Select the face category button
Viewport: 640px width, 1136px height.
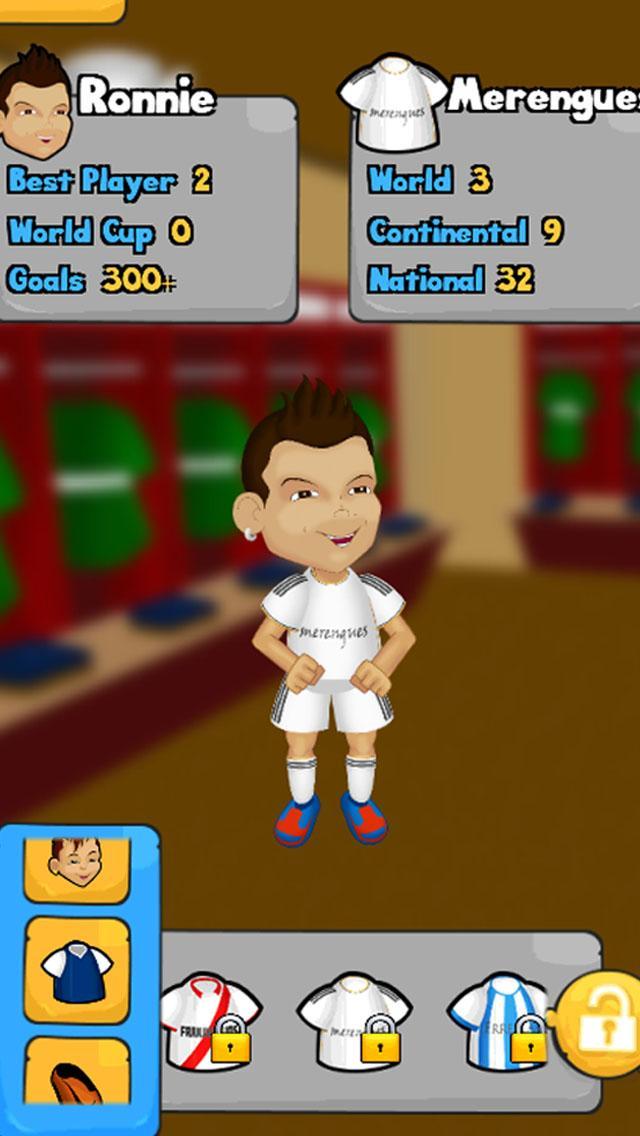point(77,866)
